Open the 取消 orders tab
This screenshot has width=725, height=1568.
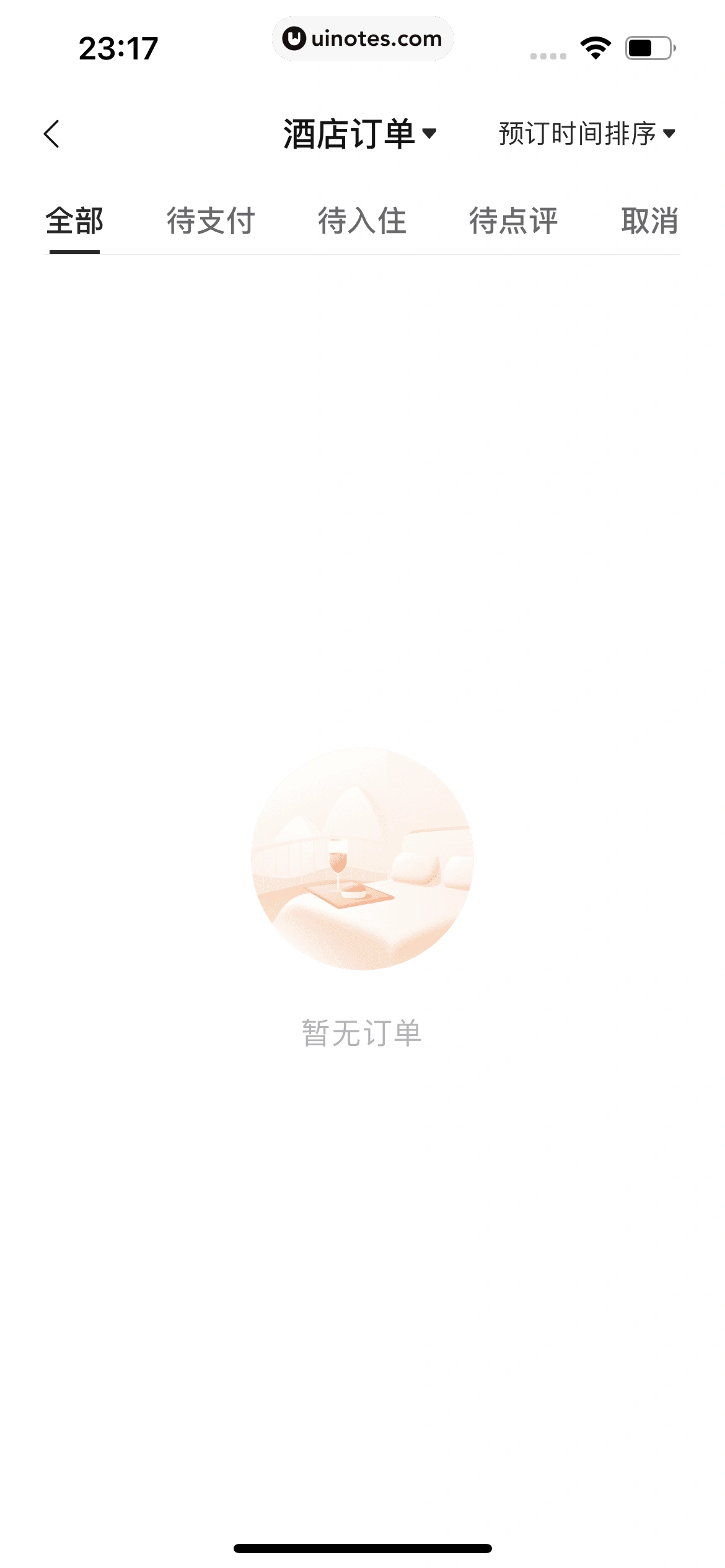click(x=649, y=221)
